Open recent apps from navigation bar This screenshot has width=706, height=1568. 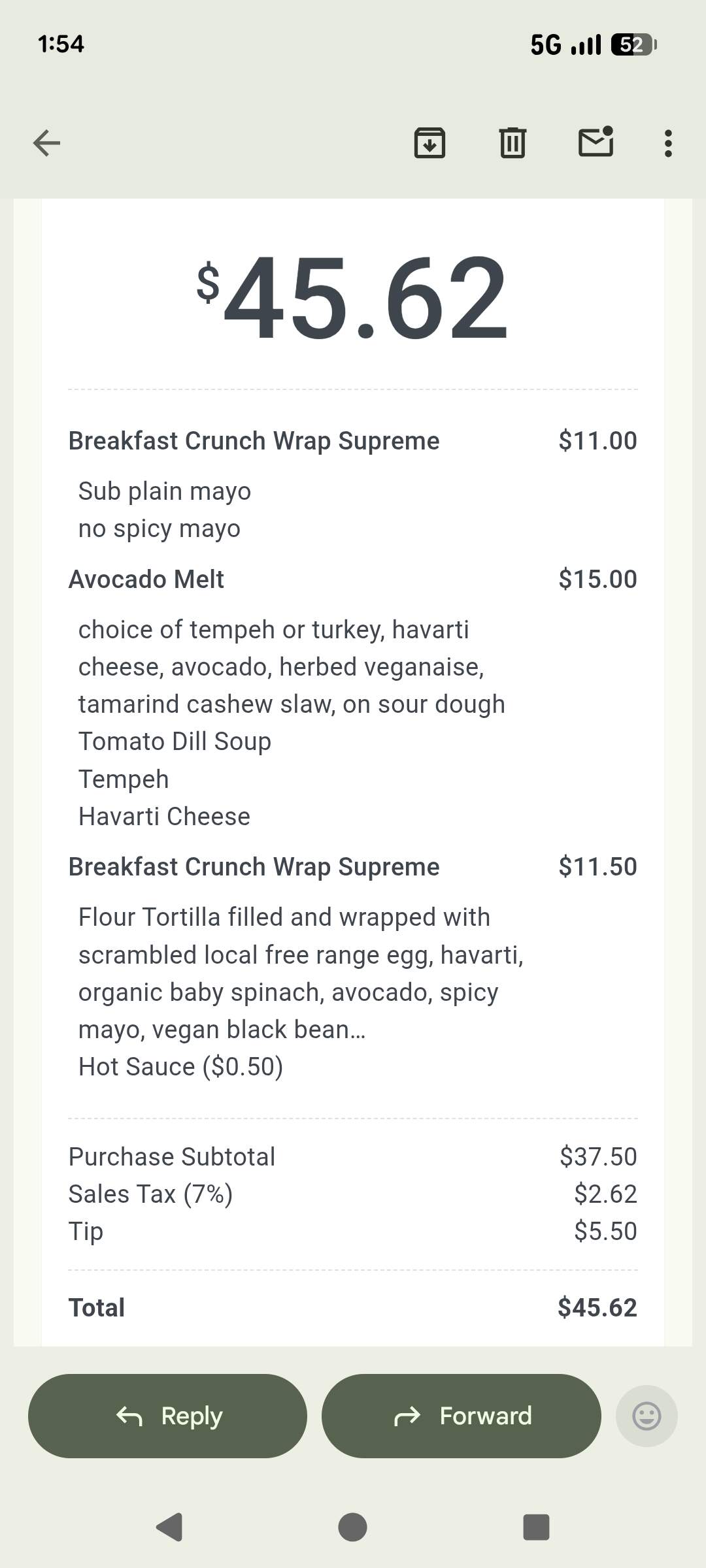point(536,1527)
